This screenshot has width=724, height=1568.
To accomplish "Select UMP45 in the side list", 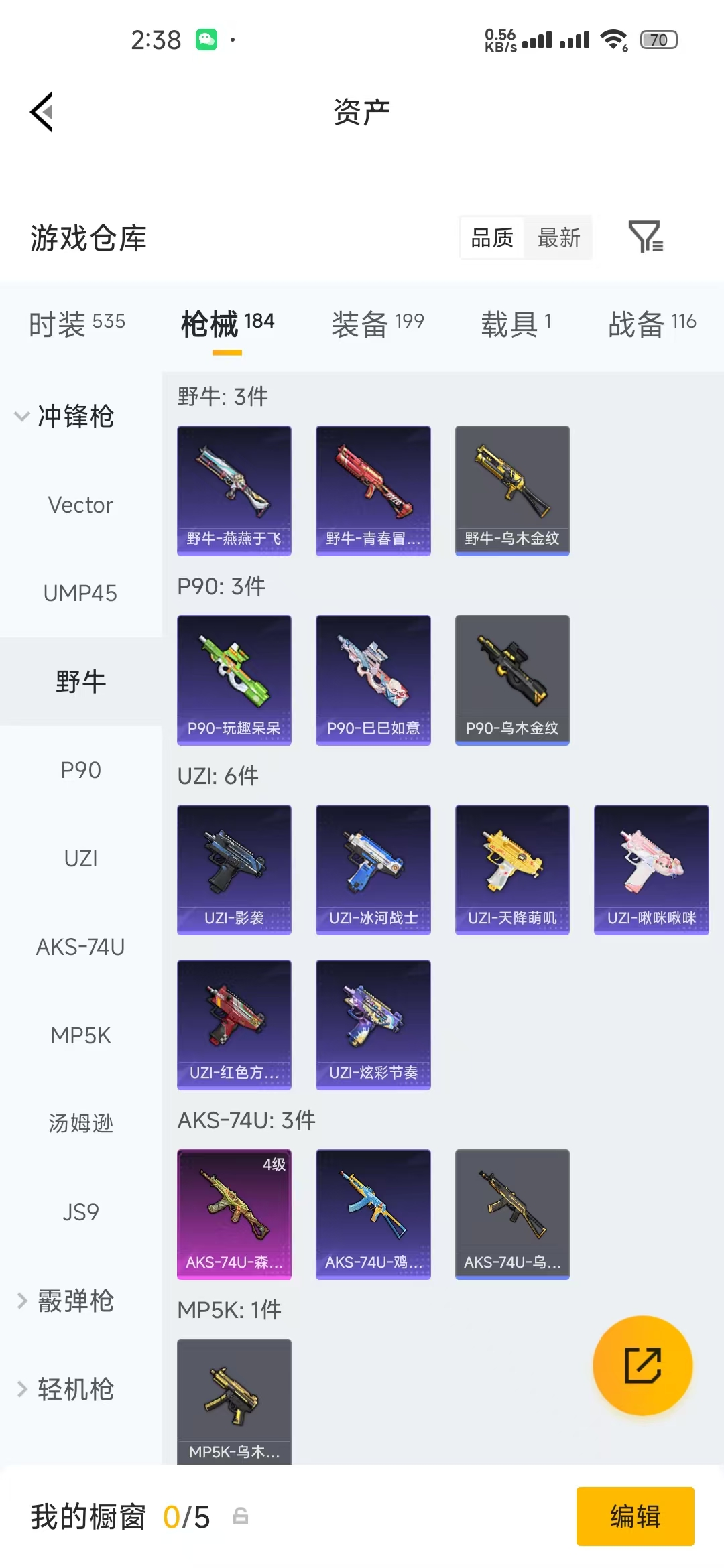I will click(x=80, y=593).
